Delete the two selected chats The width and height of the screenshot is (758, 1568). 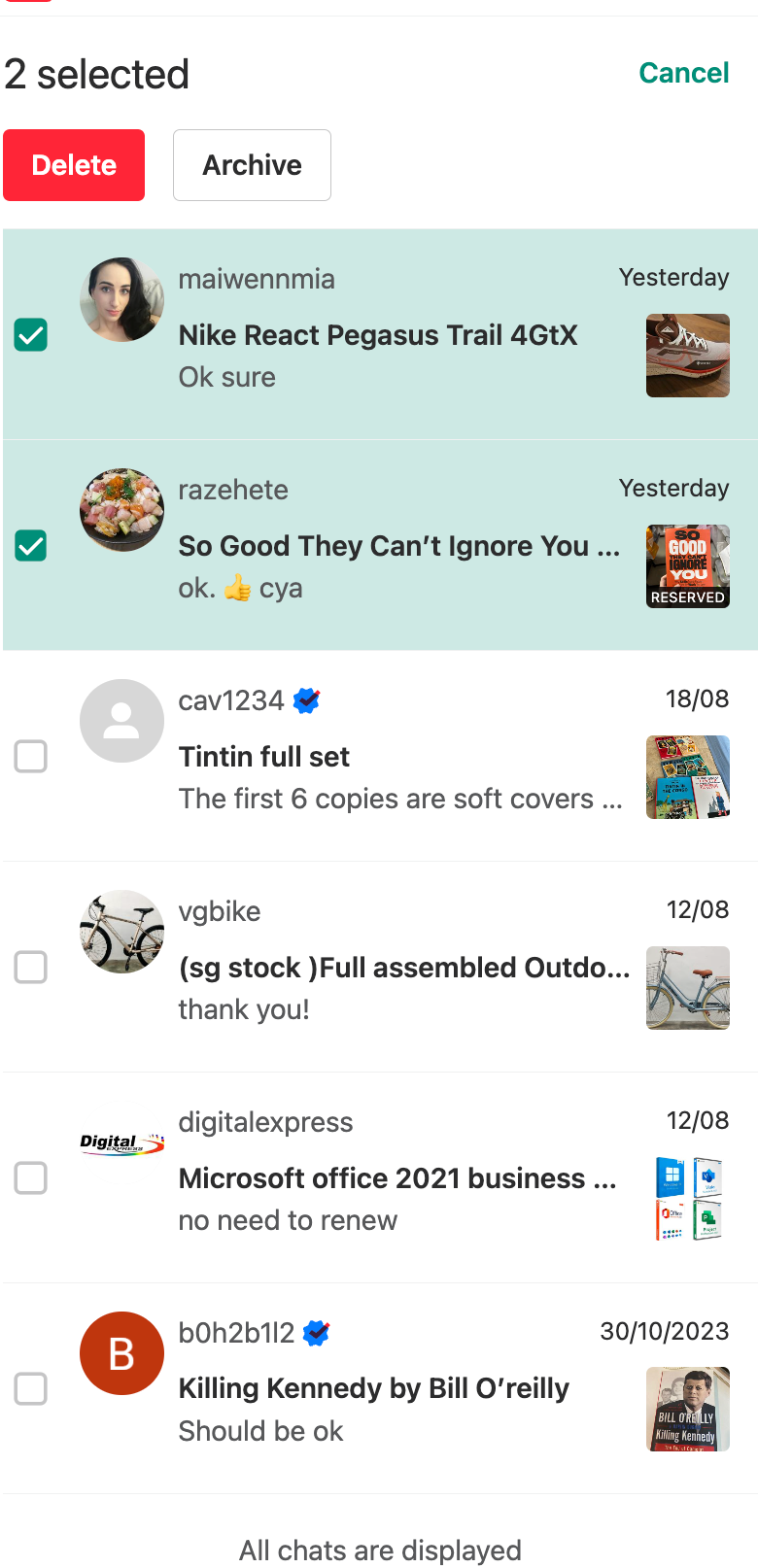click(74, 165)
